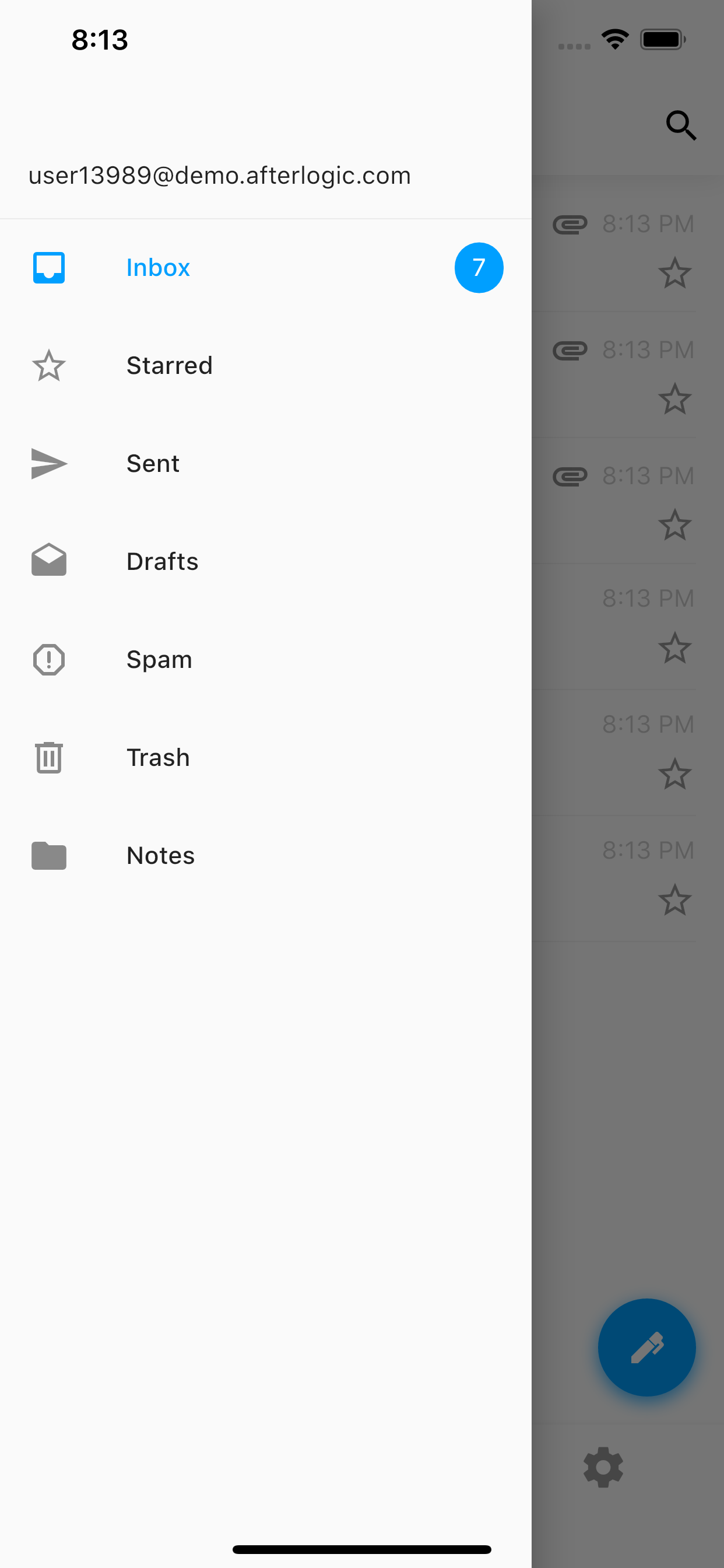
Task: Open the Sent folder
Action: click(153, 464)
